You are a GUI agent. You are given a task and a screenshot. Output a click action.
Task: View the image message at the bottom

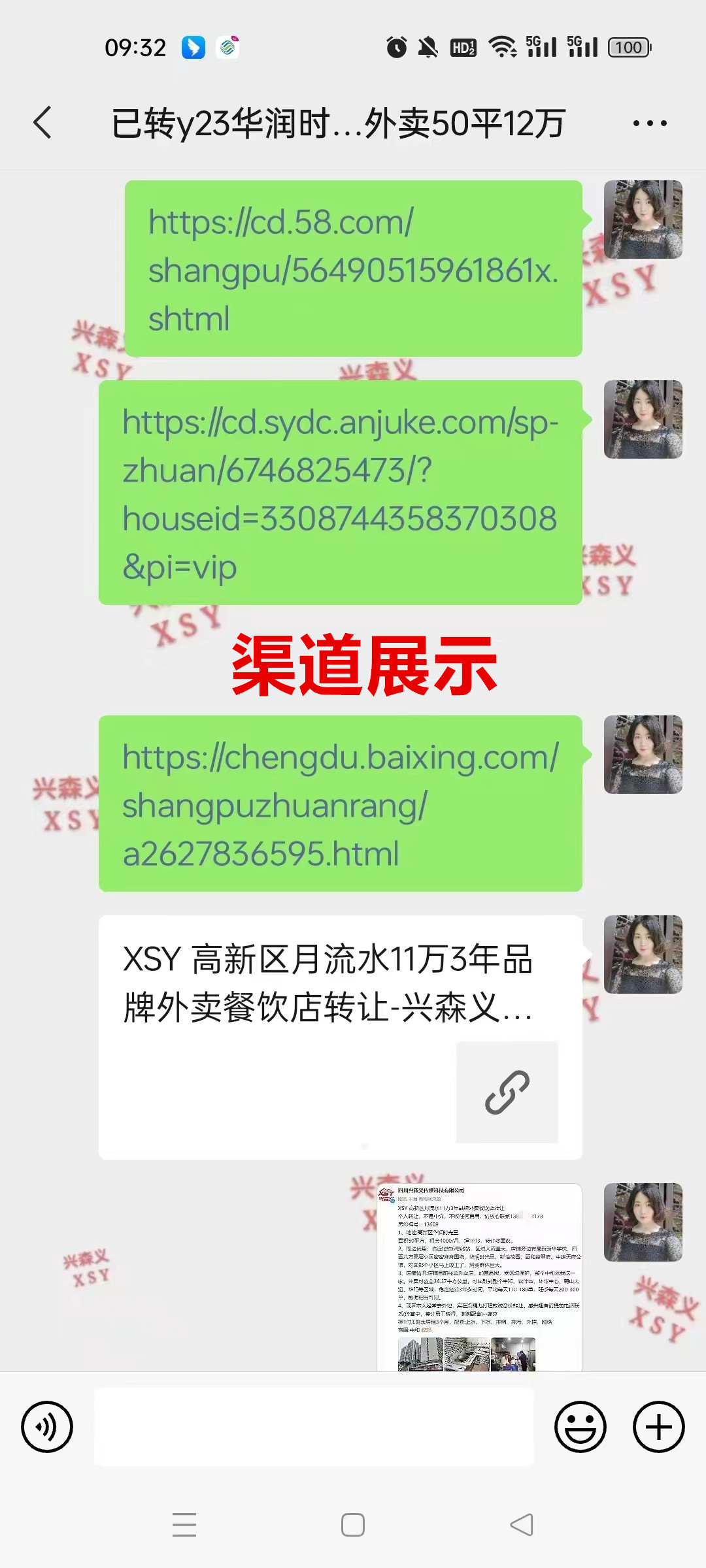coord(479,1277)
